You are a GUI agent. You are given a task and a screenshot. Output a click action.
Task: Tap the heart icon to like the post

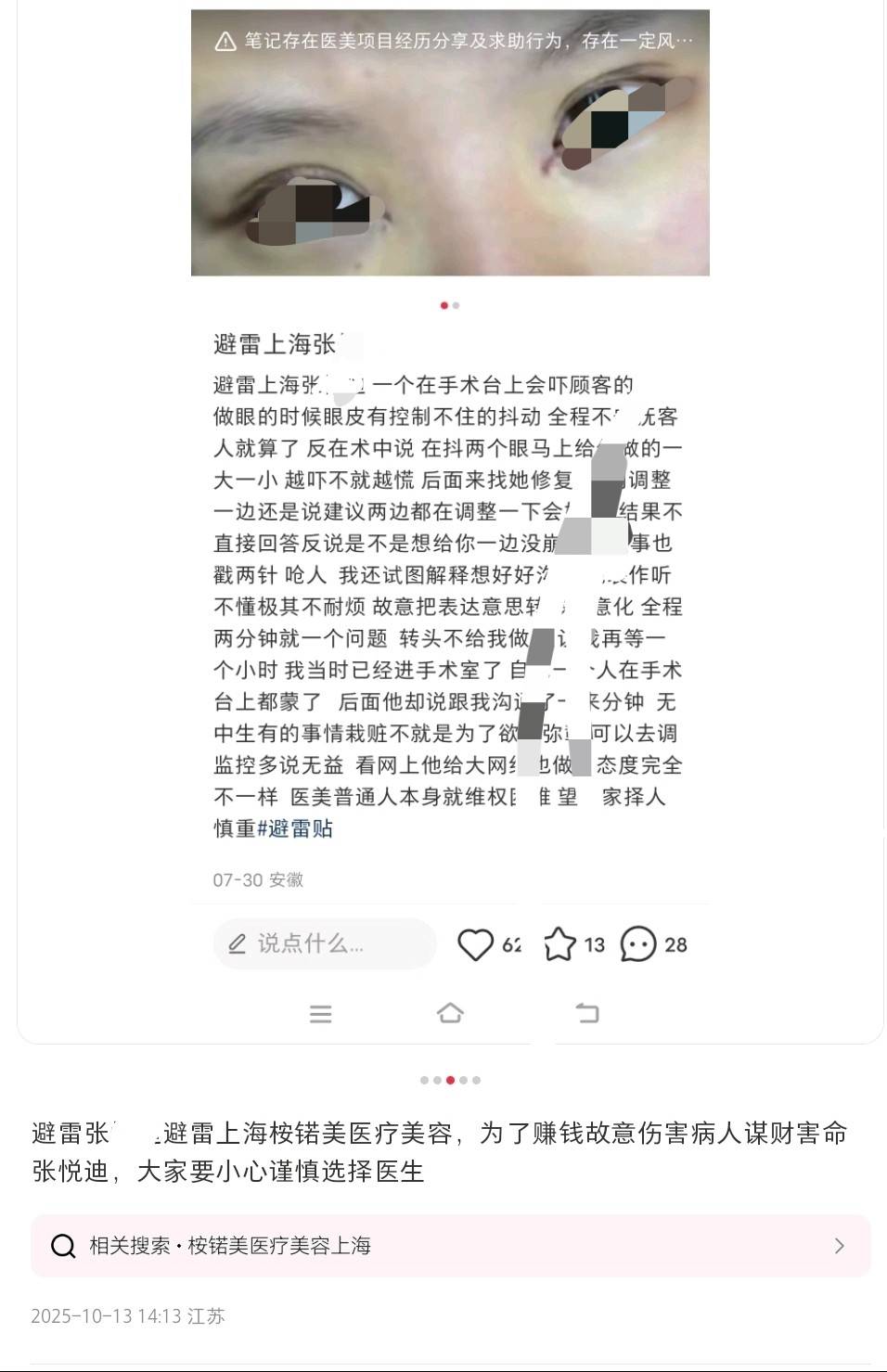[477, 943]
